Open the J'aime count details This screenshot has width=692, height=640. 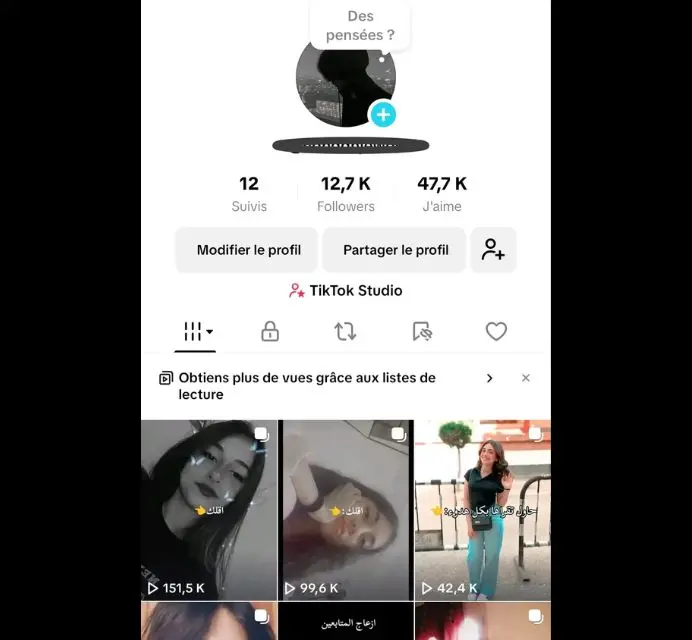click(442, 194)
